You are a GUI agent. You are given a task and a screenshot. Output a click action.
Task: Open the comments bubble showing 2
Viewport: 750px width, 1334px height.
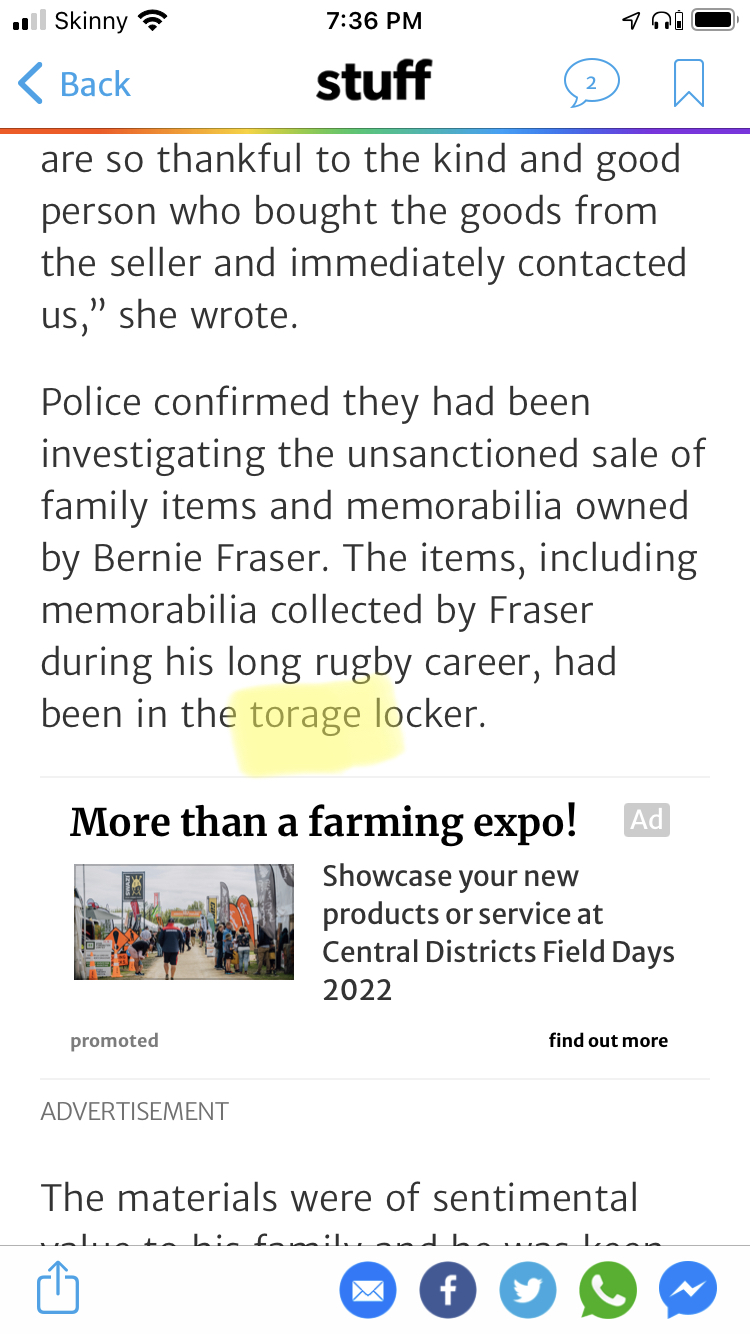click(x=590, y=84)
